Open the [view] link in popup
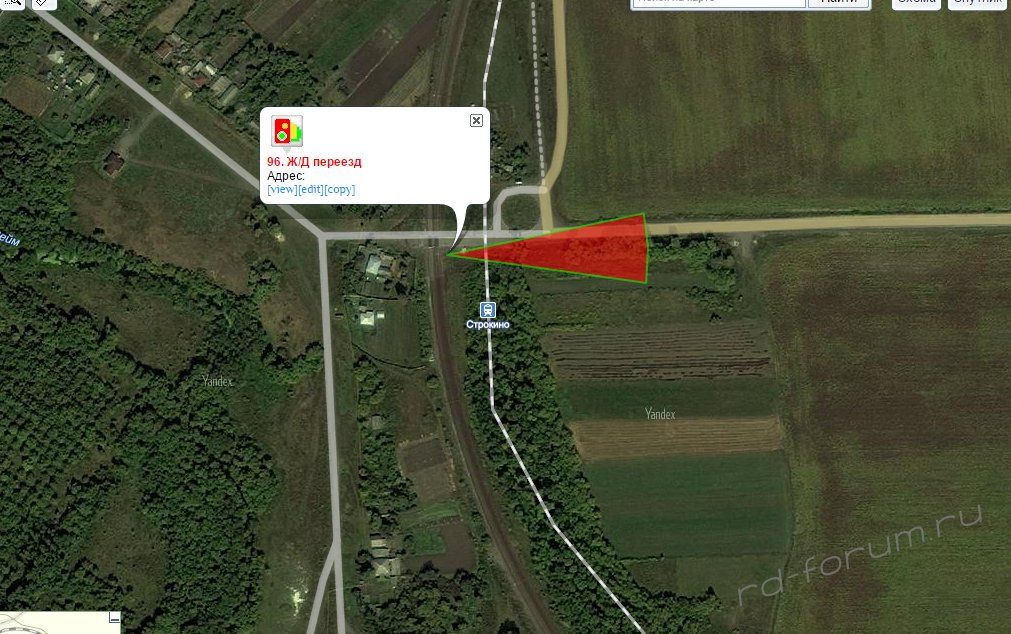 pos(282,189)
